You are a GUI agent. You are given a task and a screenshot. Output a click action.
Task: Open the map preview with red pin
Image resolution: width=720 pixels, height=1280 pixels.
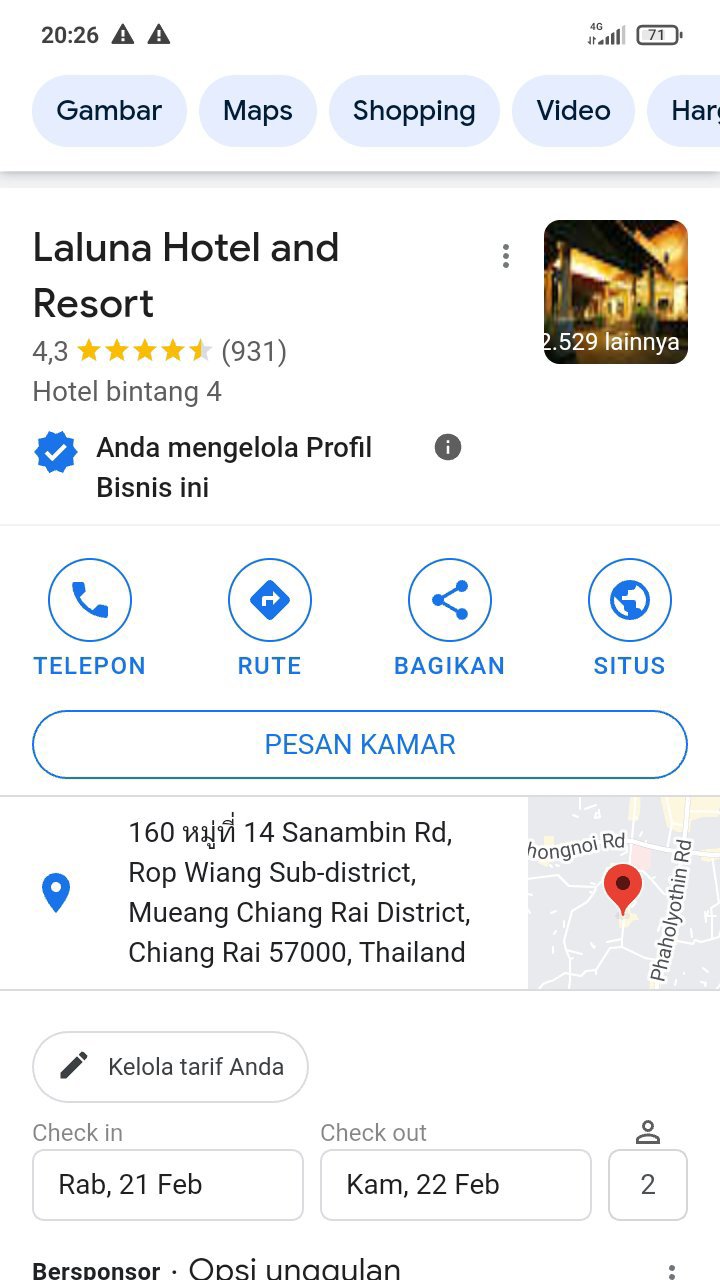tap(623, 892)
